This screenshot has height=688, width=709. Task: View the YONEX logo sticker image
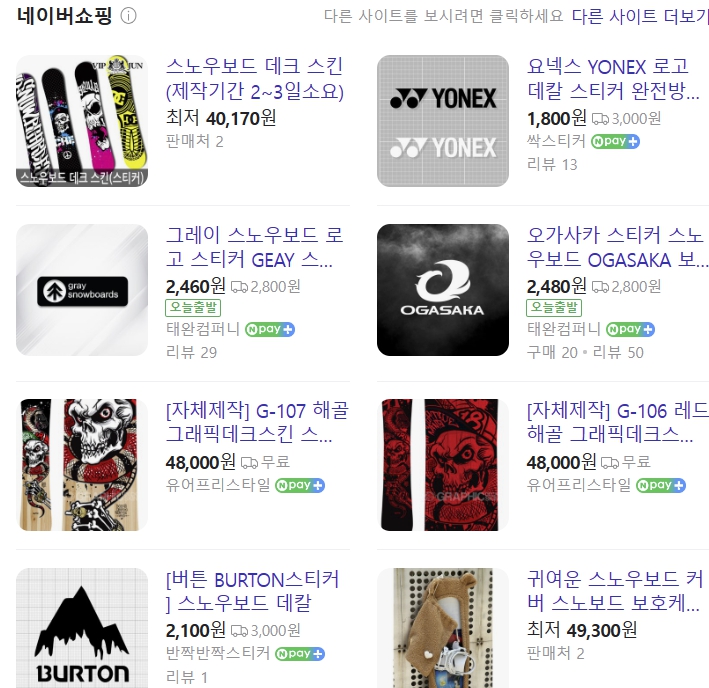coord(443,121)
